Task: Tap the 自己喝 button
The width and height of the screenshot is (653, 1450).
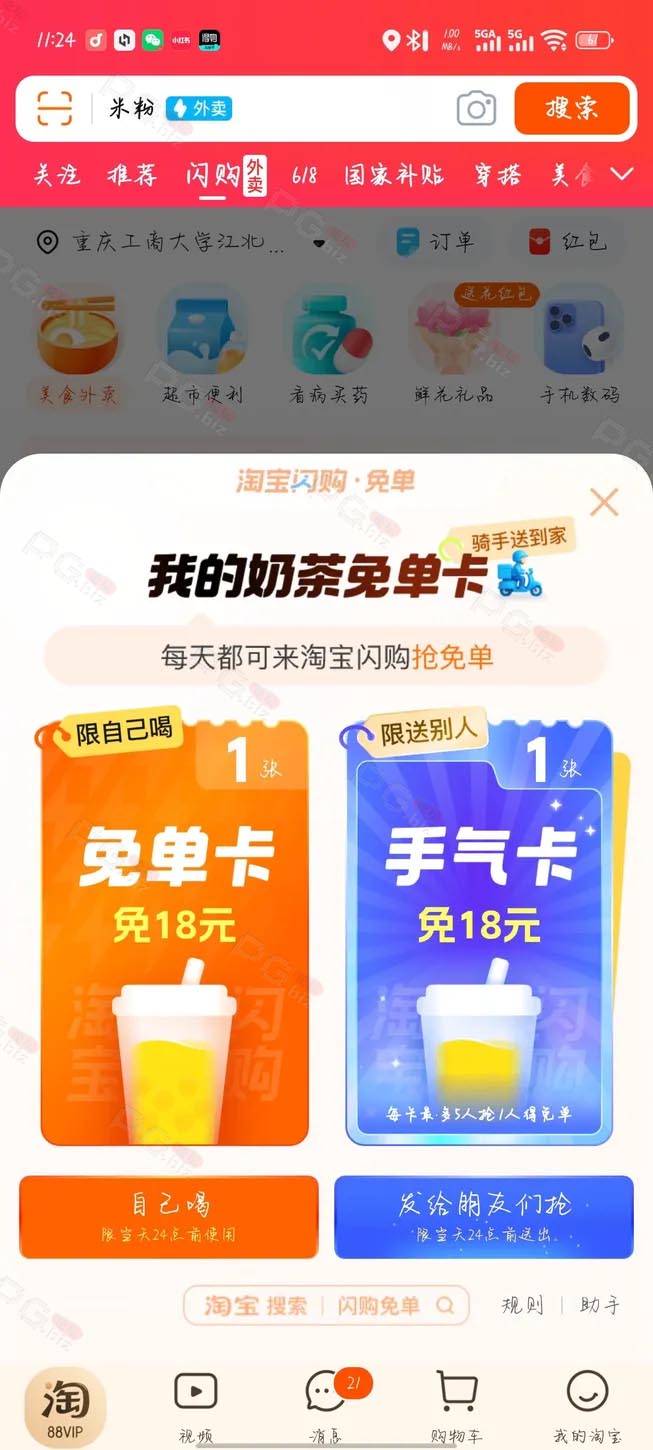Action: coord(169,1216)
